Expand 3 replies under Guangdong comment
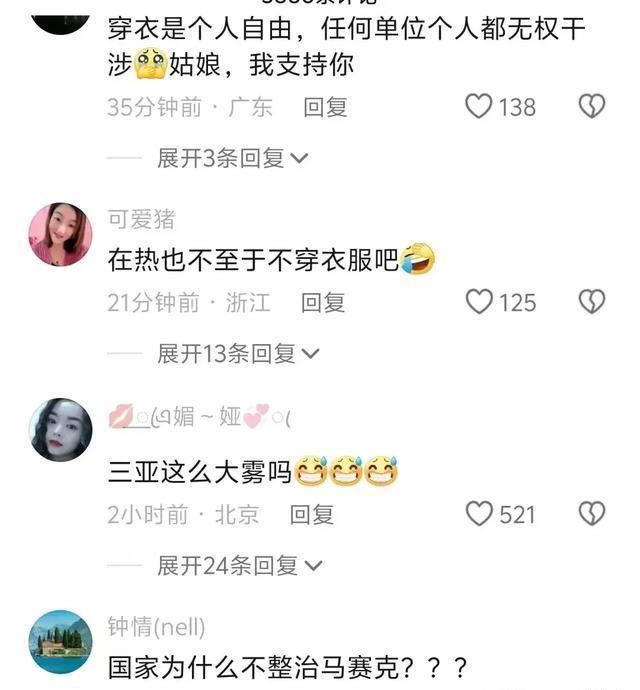Viewport: 640px width, 690px height. pos(232,158)
